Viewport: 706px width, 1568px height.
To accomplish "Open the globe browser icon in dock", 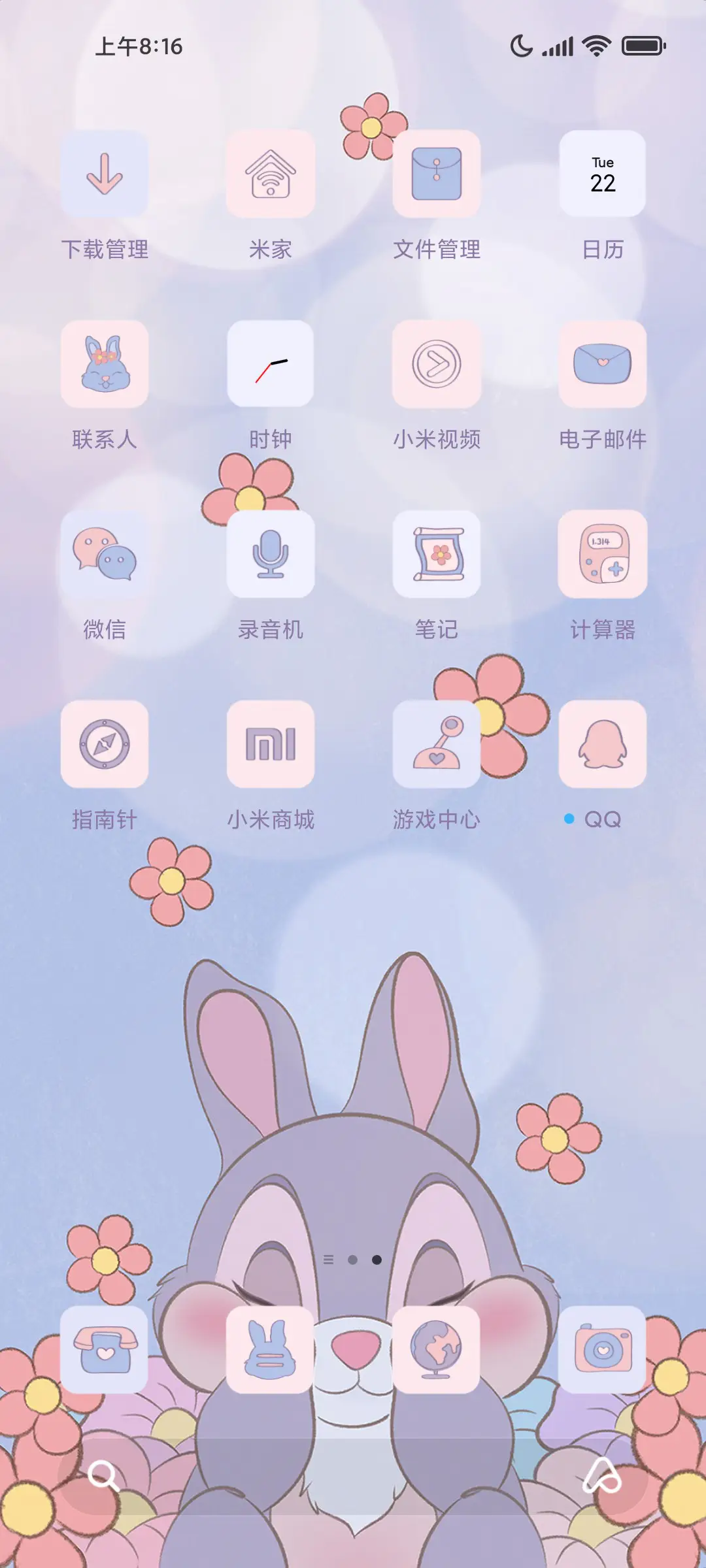I will pyautogui.click(x=437, y=1349).
